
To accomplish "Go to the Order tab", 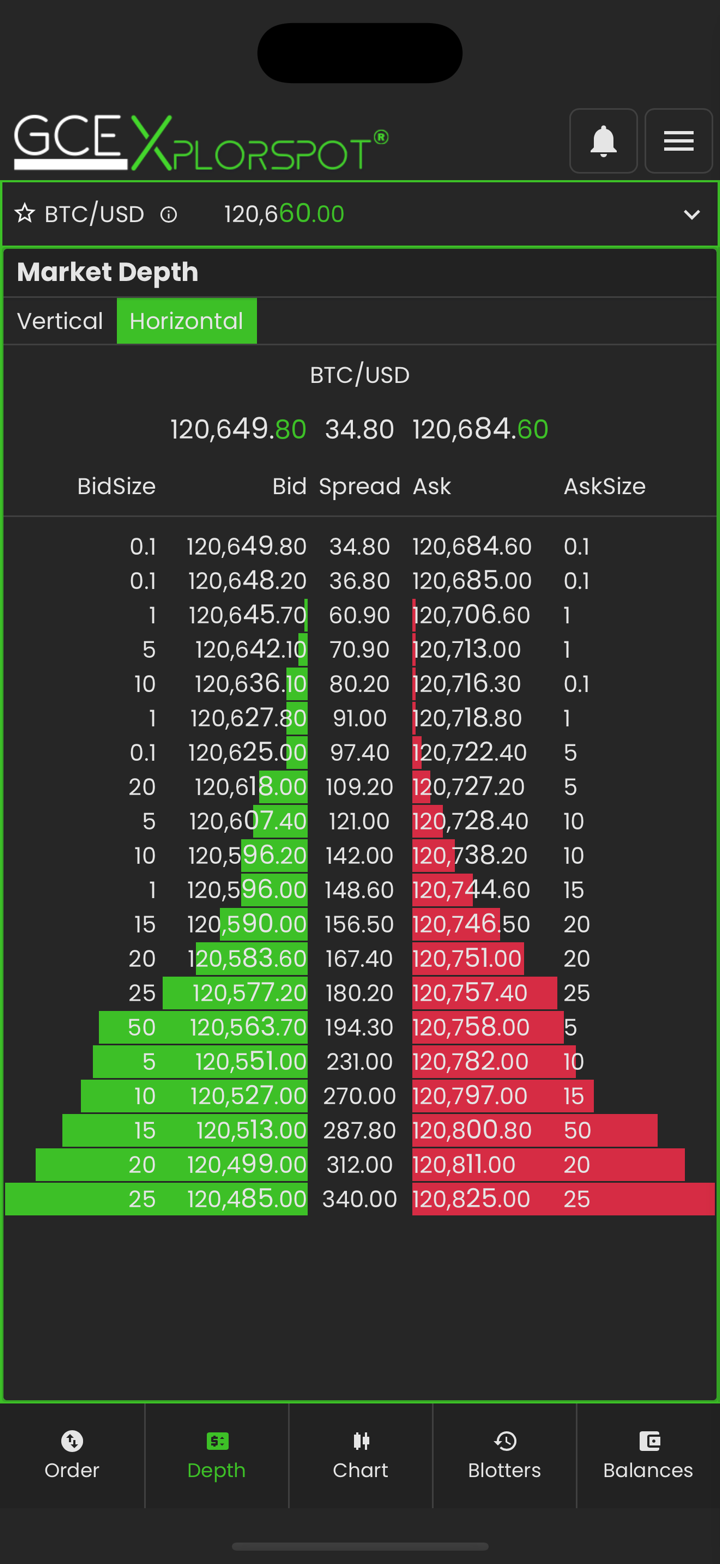I will pos(72,1455).
